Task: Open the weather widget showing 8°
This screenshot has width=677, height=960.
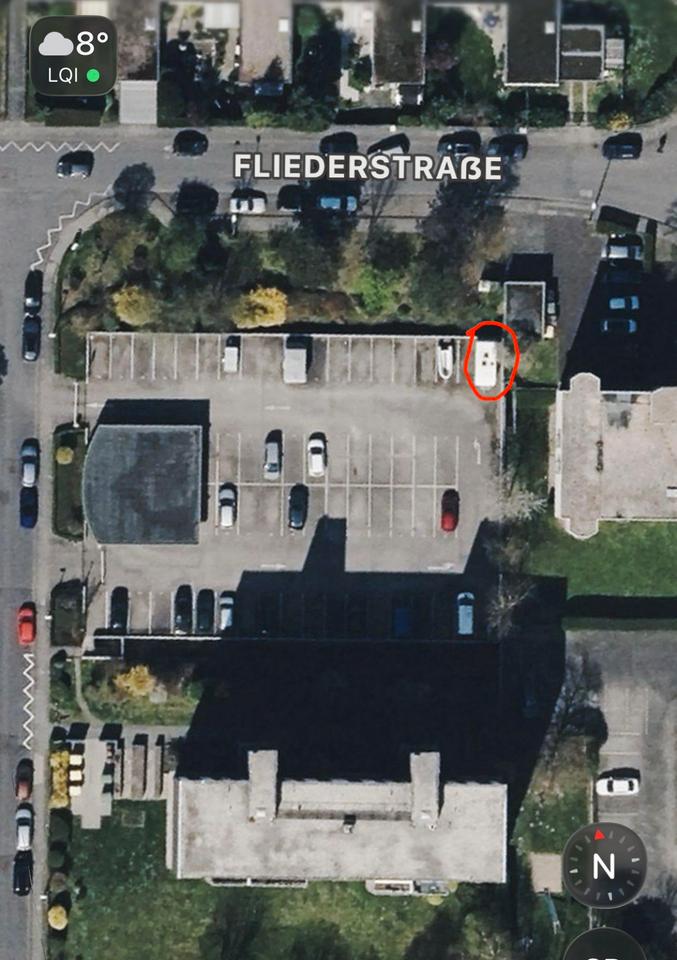Action: [73, 56]
